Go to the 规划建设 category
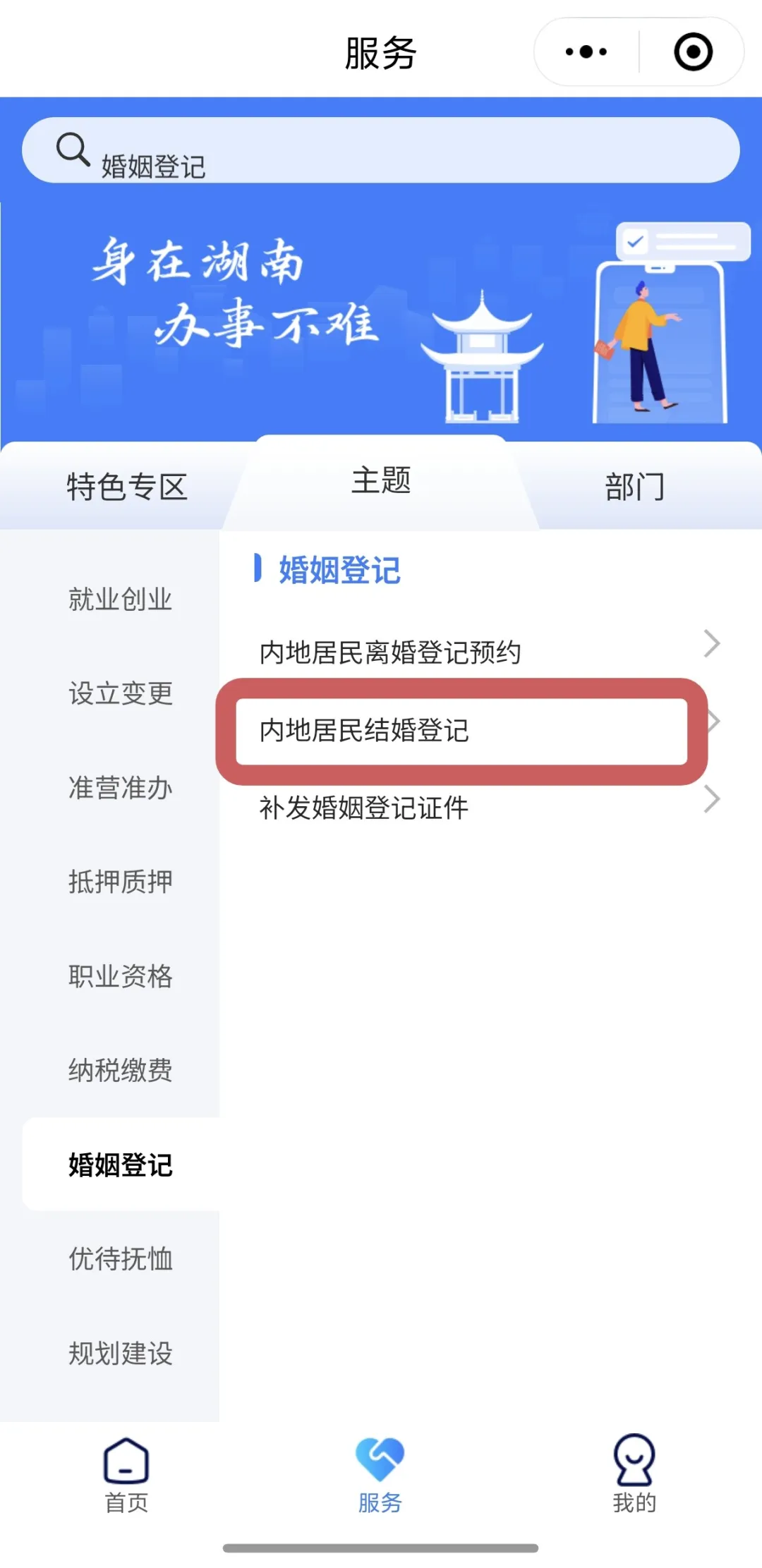 click(x=120, y=1353)
